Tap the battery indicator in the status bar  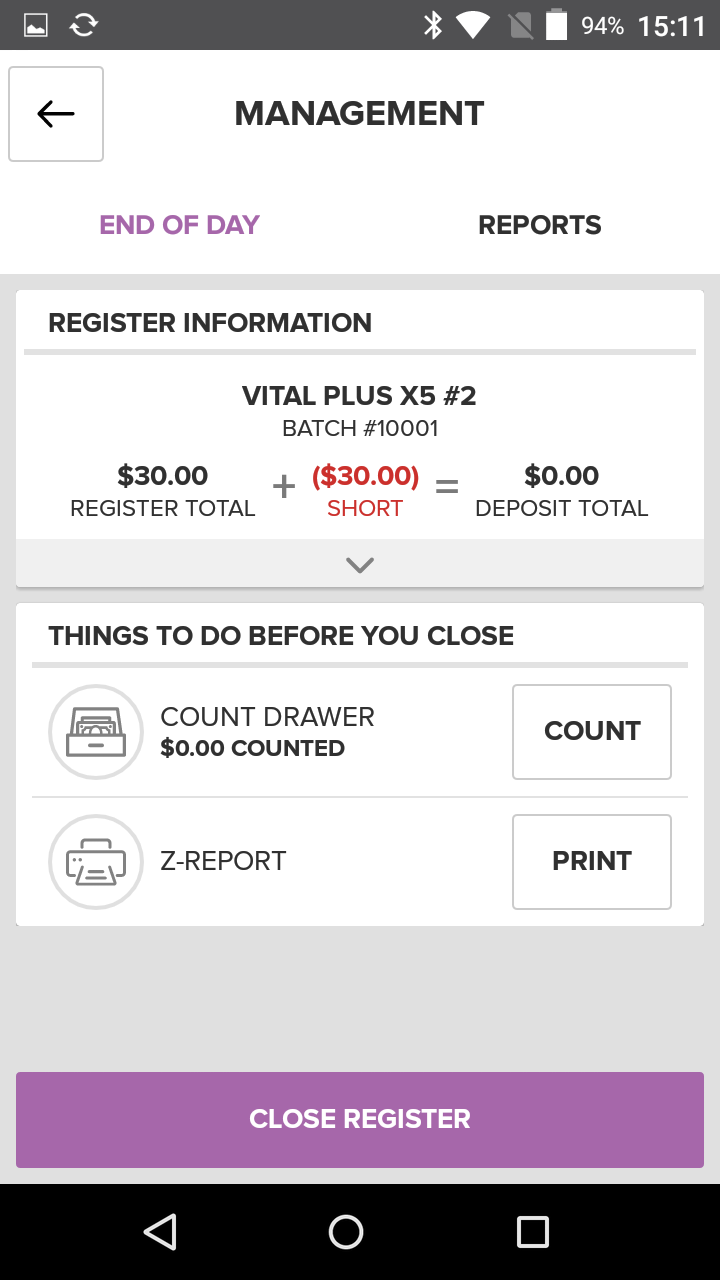[x=553, y=25]
